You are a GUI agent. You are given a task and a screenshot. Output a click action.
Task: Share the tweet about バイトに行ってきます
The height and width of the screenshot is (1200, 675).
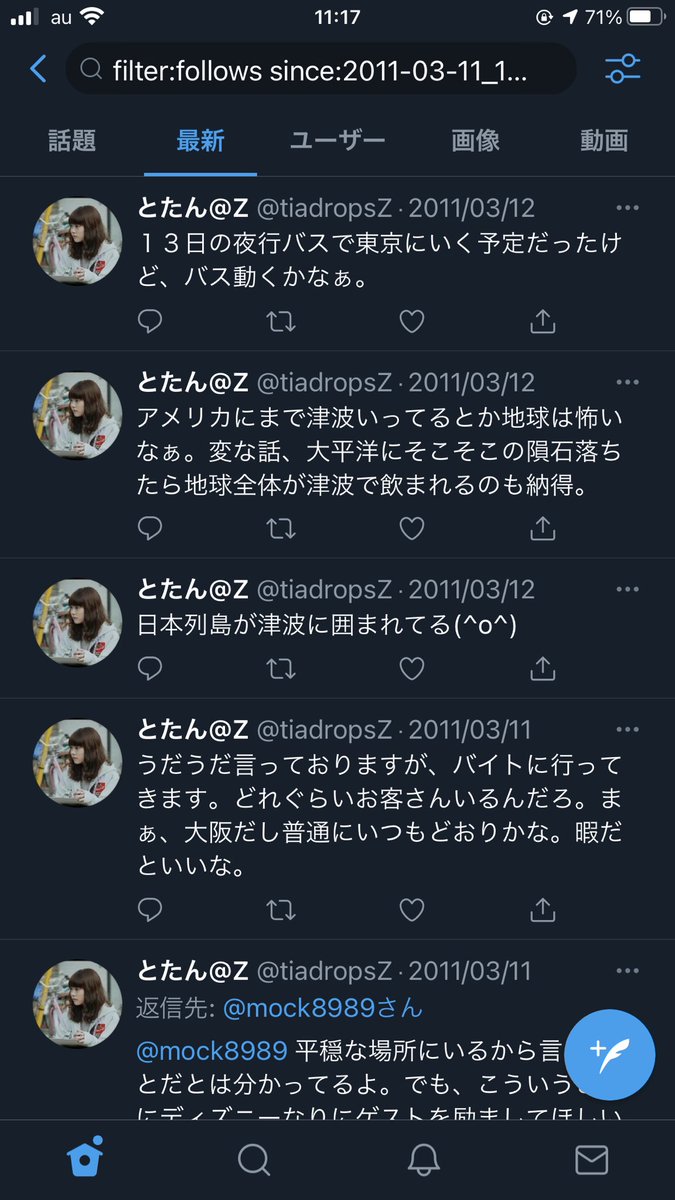pos(542,909)
